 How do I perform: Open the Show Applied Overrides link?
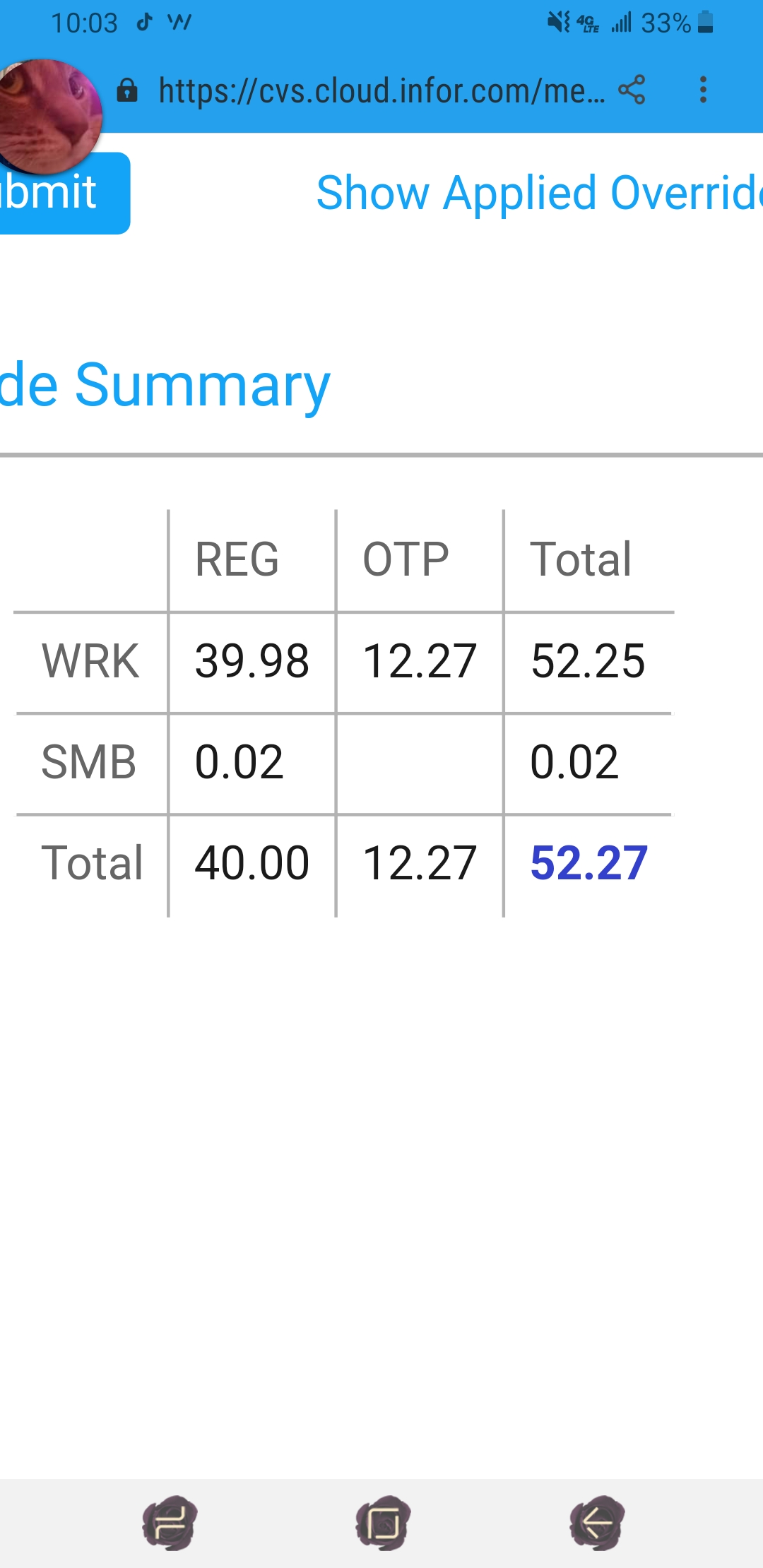point(538,192)
